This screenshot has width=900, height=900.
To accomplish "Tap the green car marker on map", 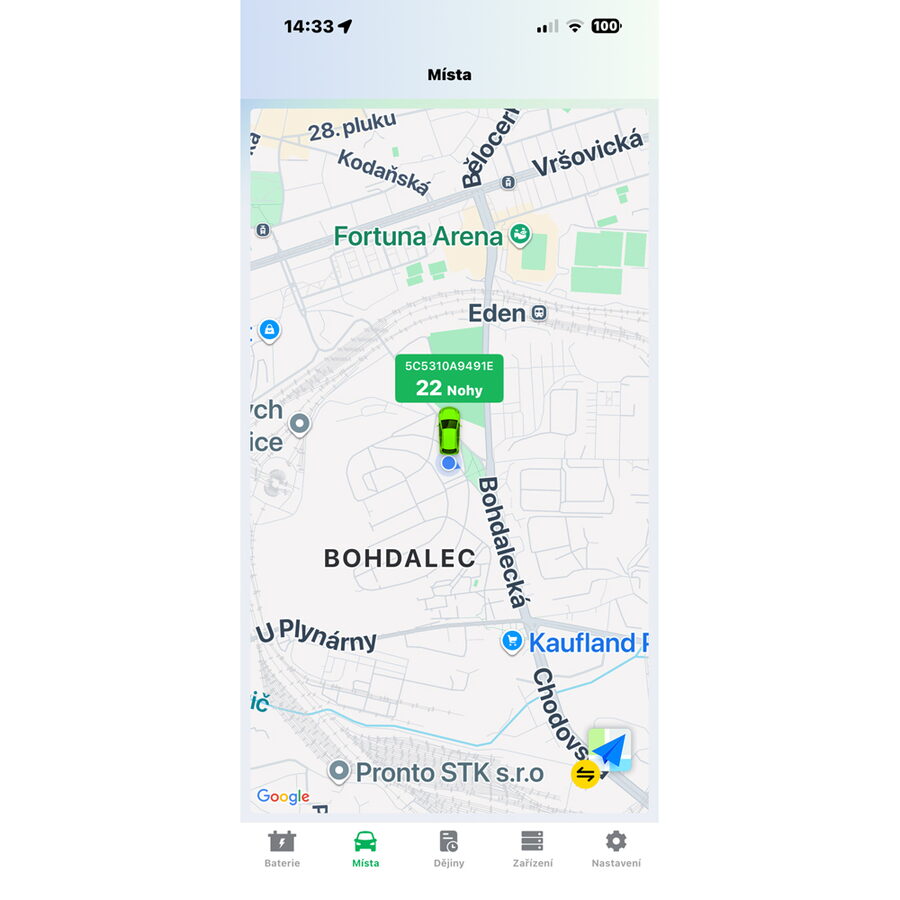I will (449, 431).
